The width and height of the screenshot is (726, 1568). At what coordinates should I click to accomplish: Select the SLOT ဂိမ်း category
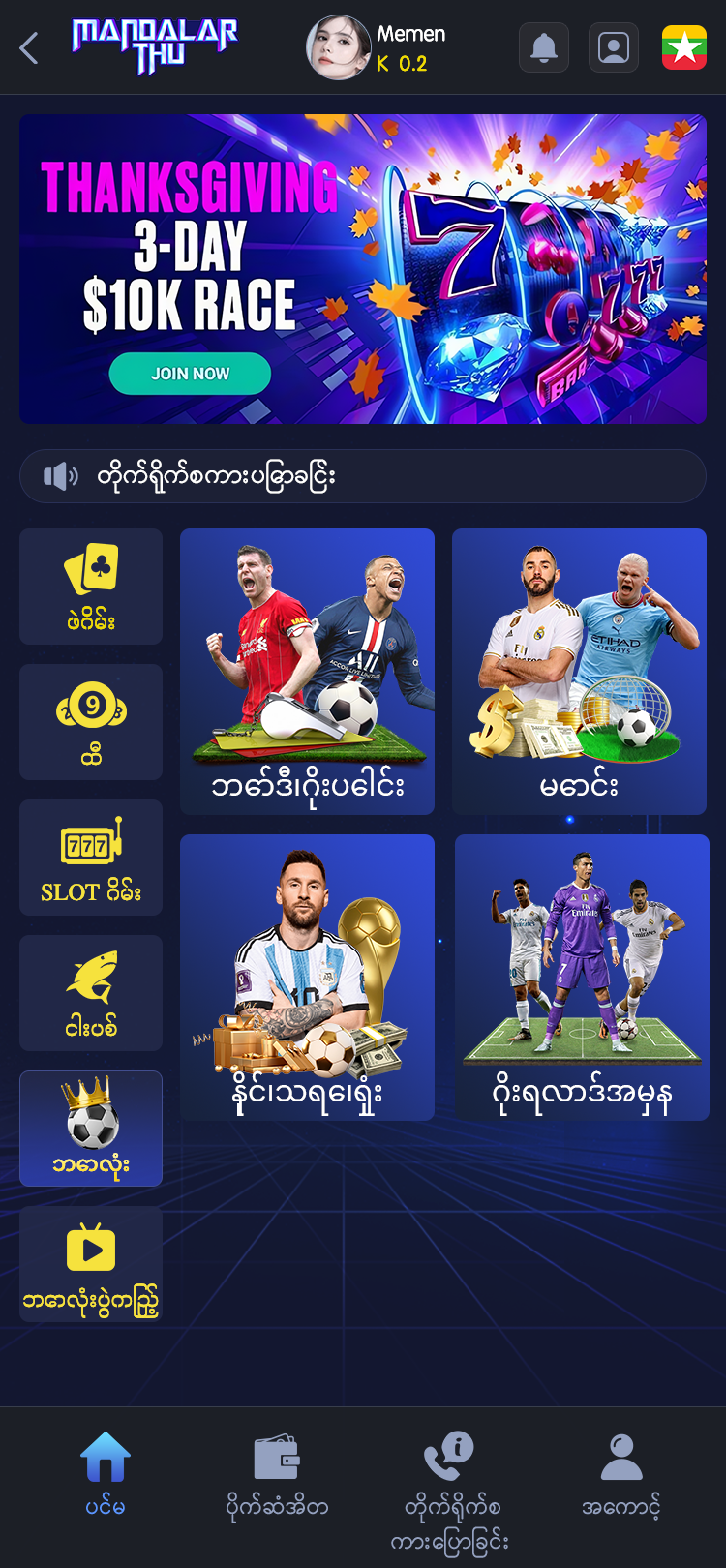coord(91,858)
